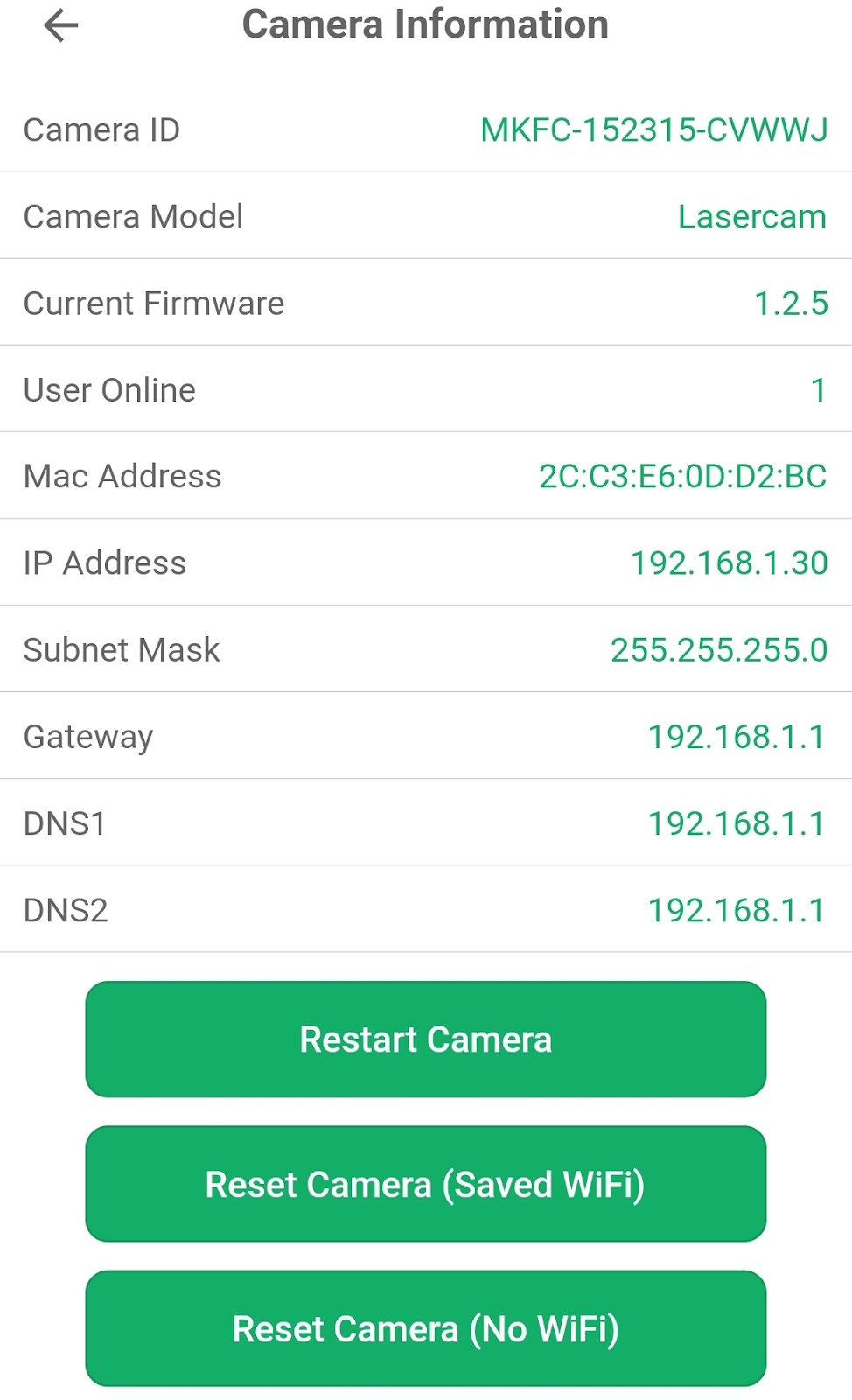Tap the Restart Camera button
852x1400 pixels.
(x=426, y=1039)
